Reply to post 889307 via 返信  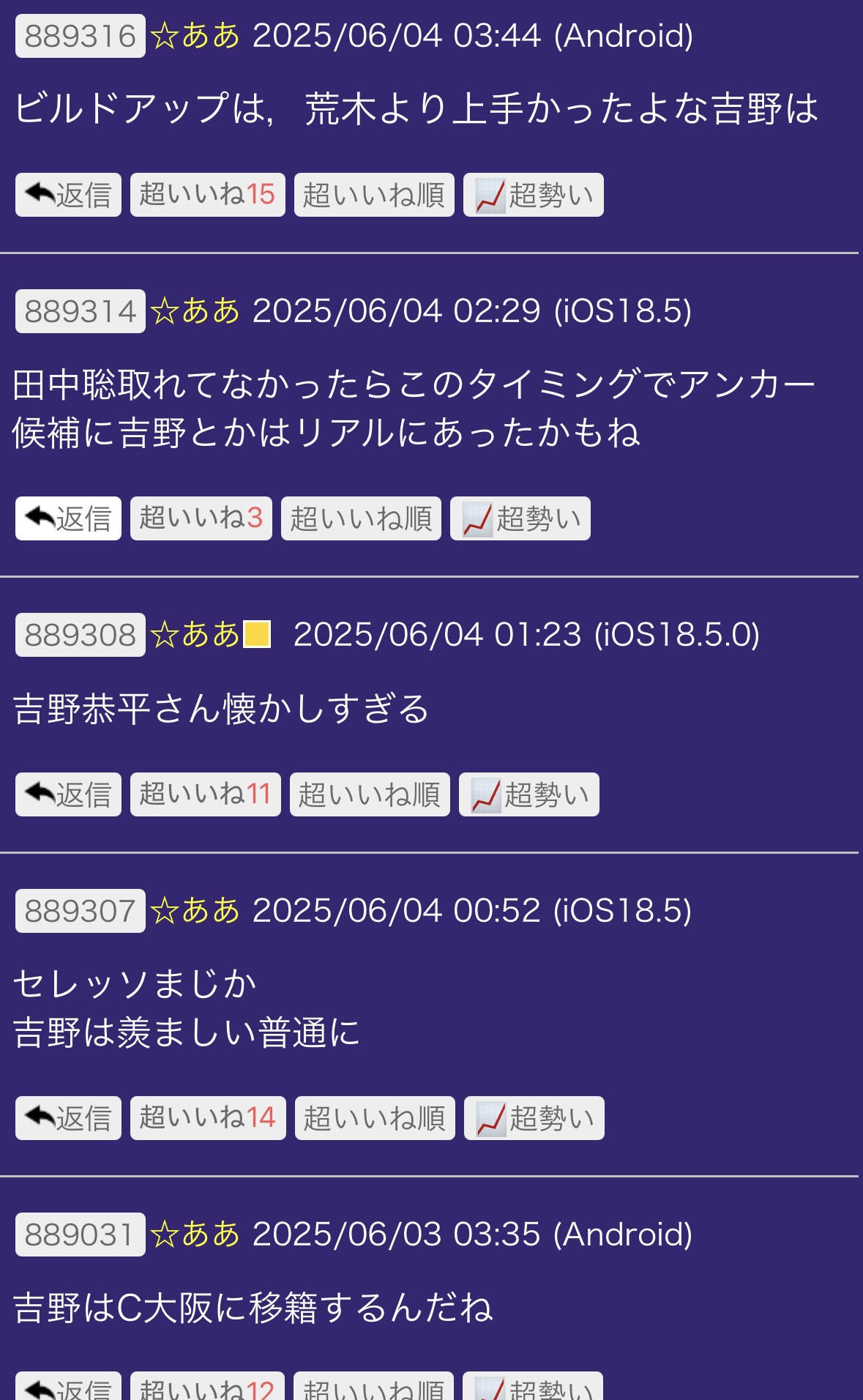pos(68,1118)
